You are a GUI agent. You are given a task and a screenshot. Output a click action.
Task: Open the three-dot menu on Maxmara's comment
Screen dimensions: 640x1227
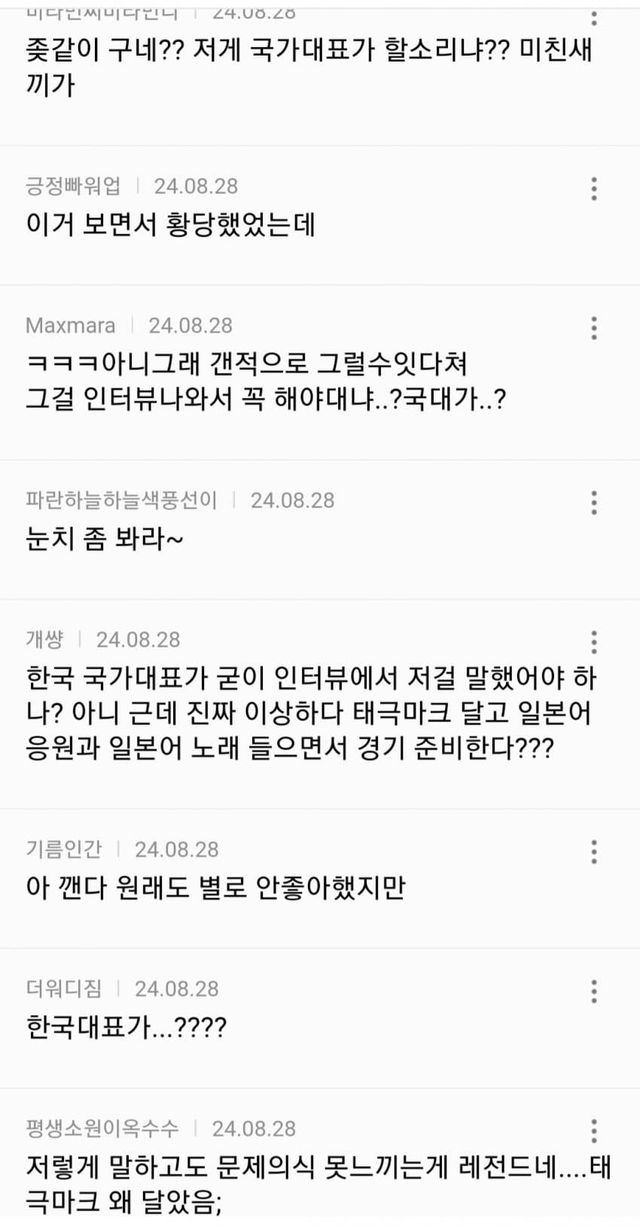(594, 327)
